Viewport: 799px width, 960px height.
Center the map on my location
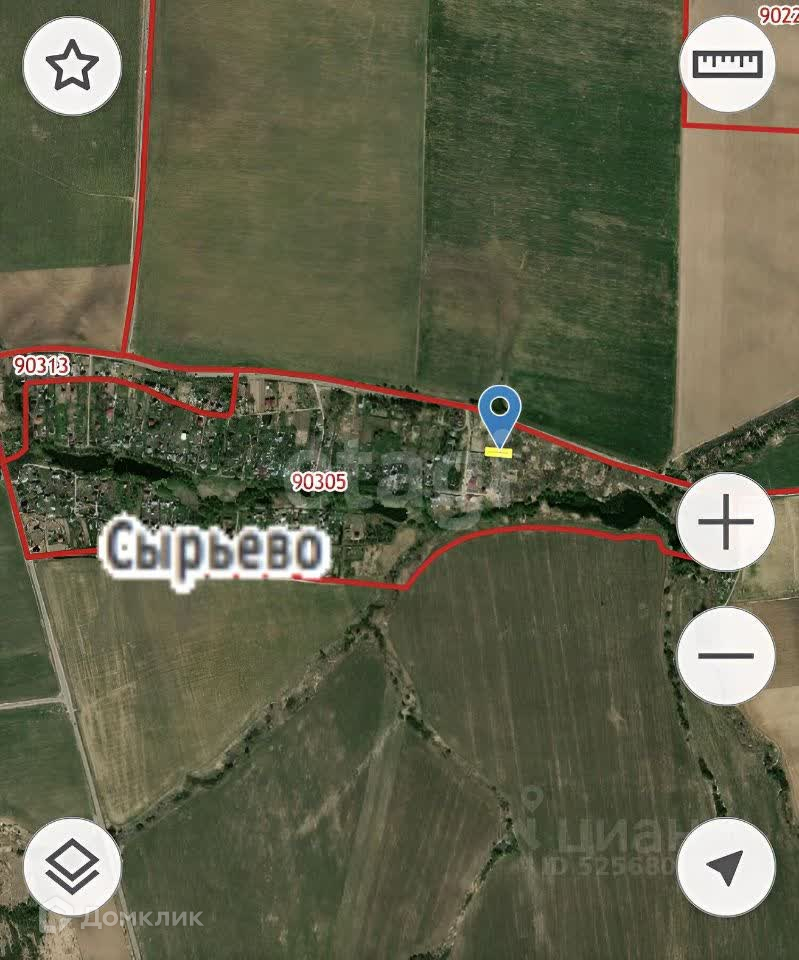[726, 866]
